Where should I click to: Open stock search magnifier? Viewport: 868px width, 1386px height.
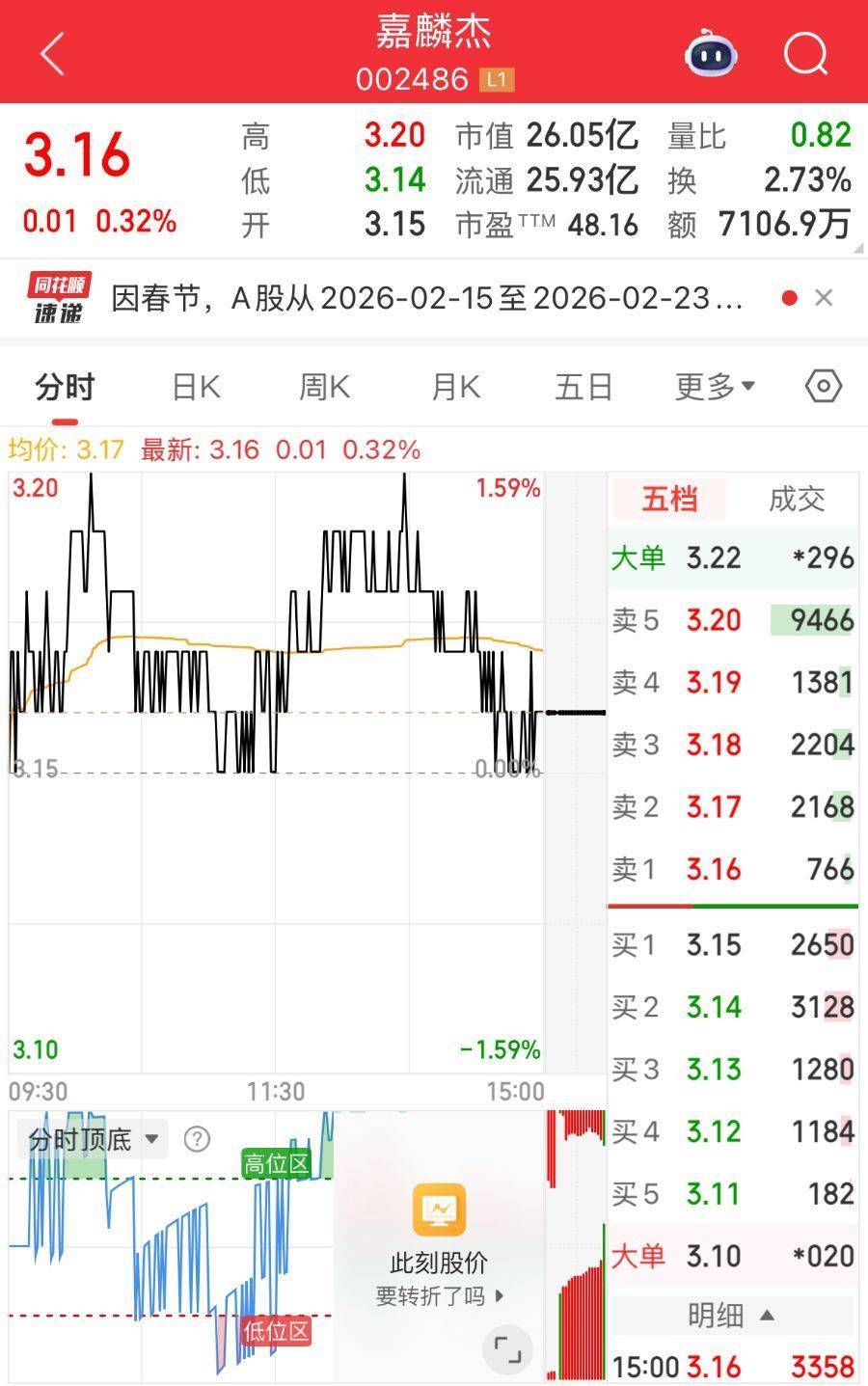click(x=805, y=54)
